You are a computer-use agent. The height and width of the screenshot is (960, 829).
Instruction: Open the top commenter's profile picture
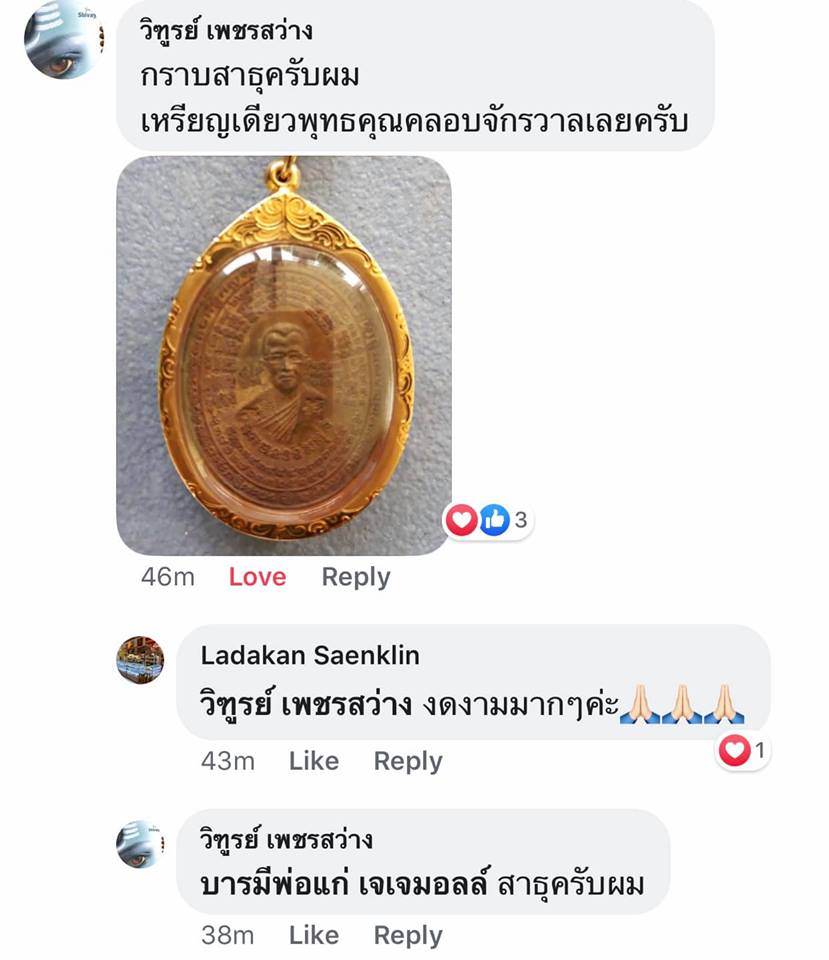coord(63,40)
